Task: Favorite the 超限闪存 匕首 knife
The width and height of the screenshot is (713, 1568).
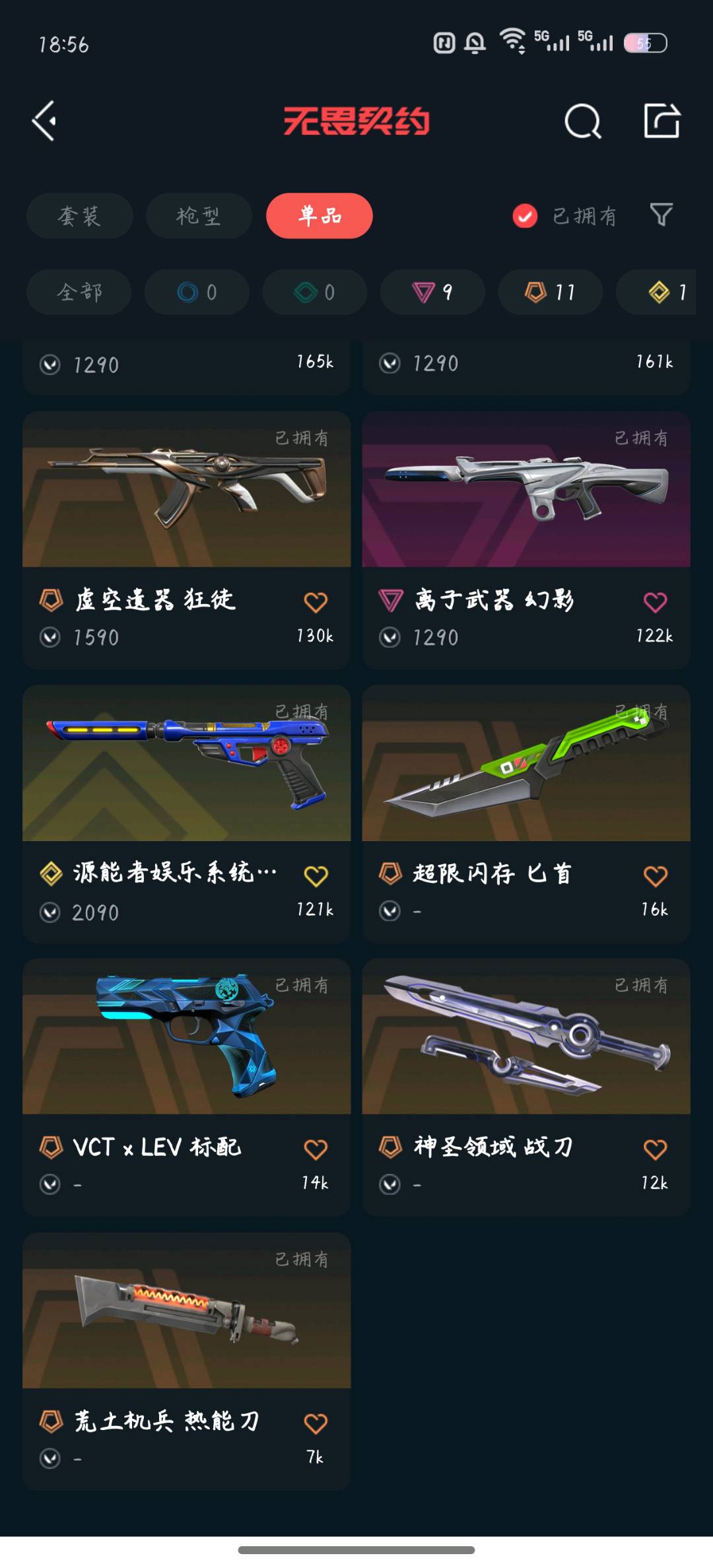Action: pos(655,876)
